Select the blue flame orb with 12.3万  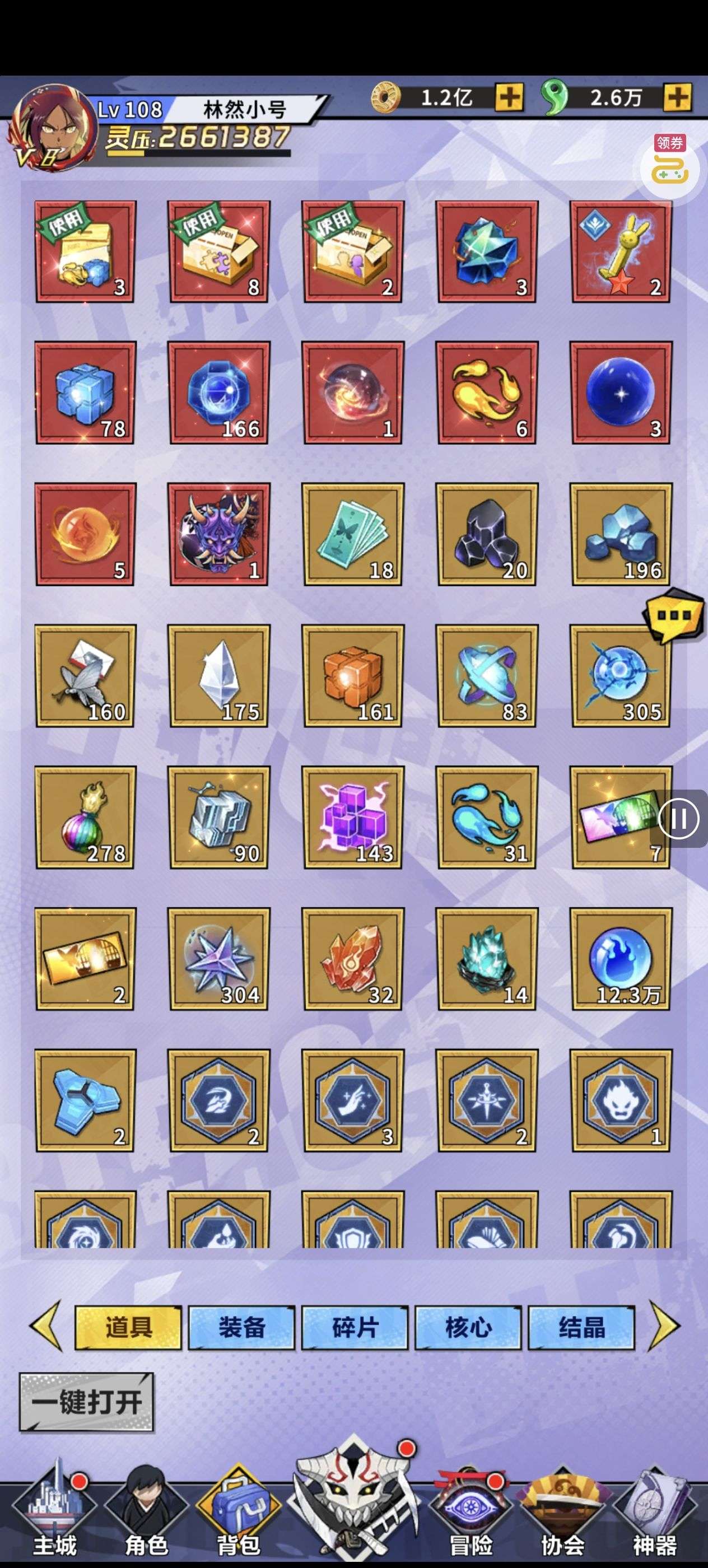click(x=621, y=959)
